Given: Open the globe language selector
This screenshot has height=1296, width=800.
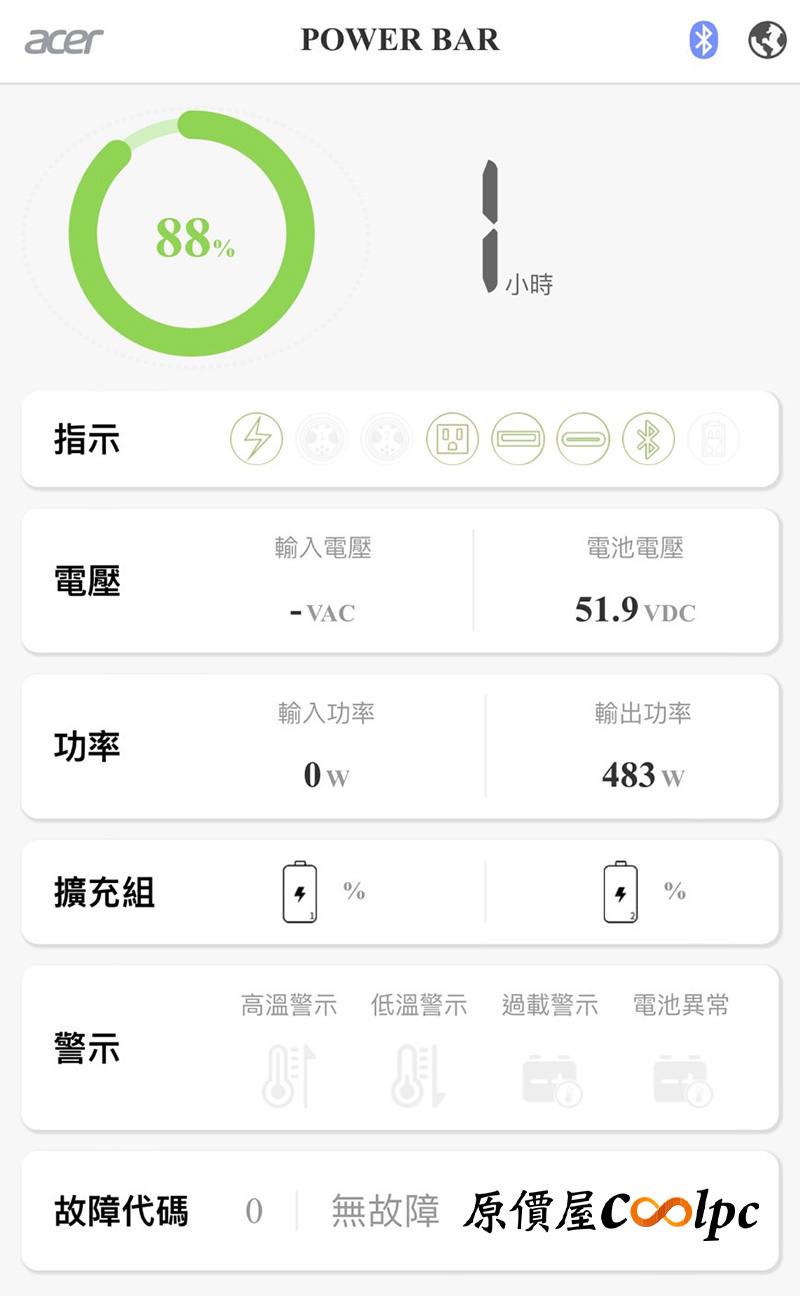Looking at the screenshot, I should coord(767,40).
